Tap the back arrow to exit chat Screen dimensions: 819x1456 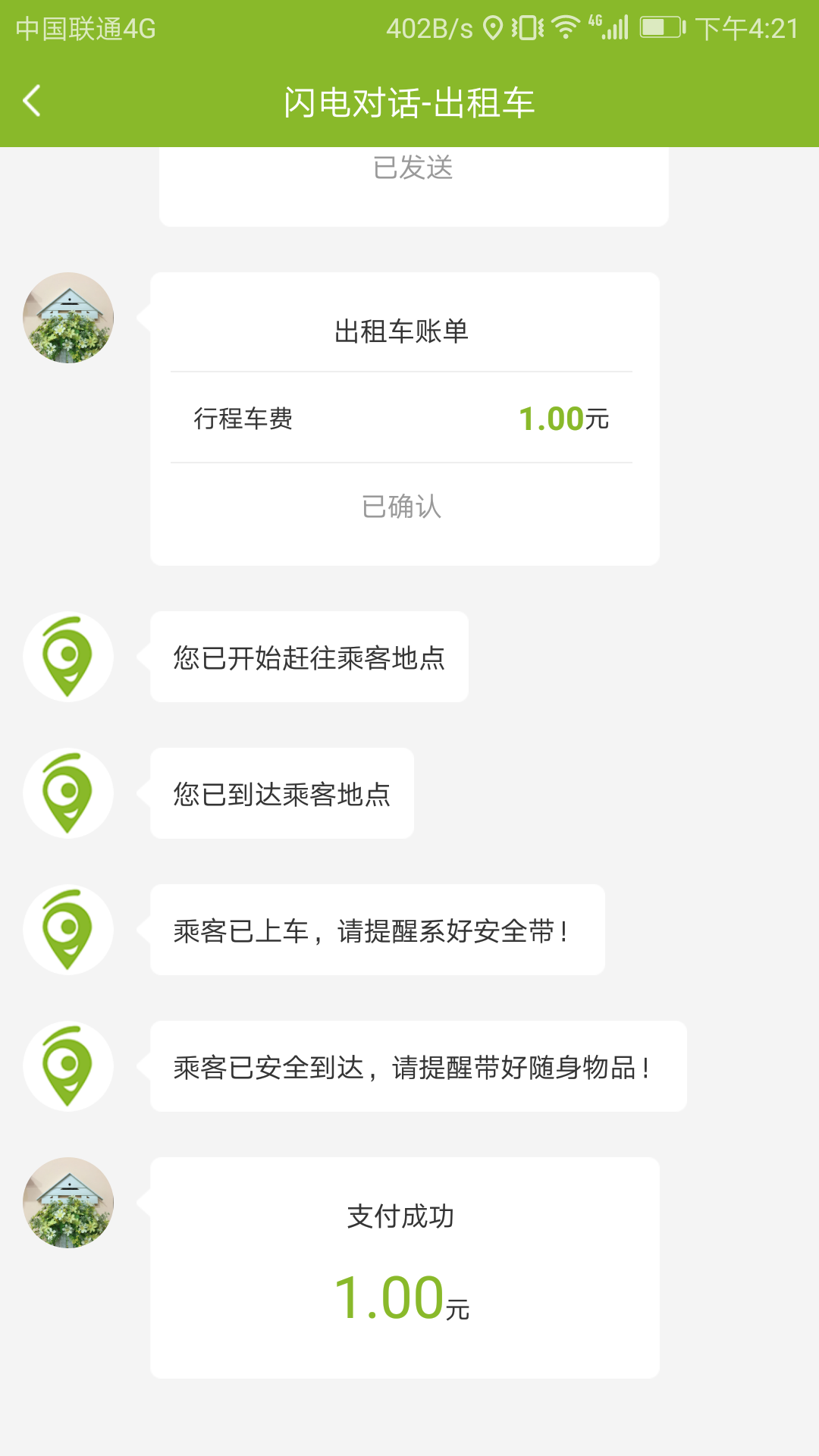(32, 102)
